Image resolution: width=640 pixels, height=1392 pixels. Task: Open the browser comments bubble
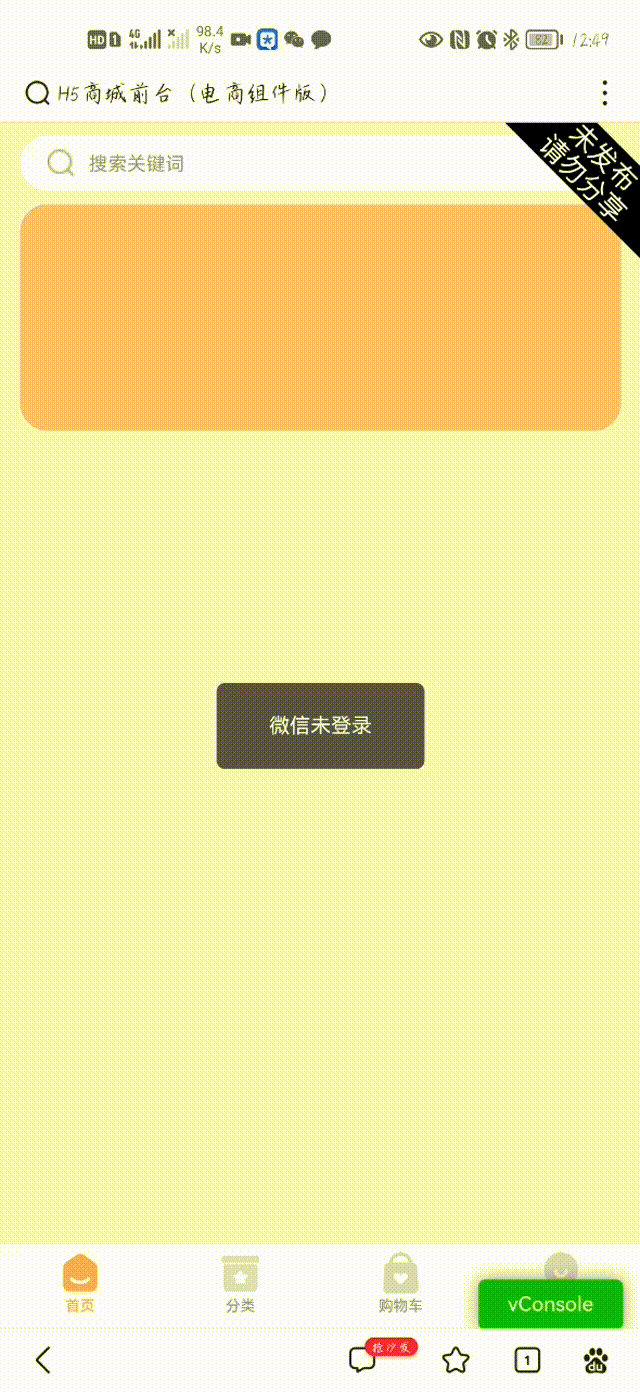tap(362, 1359)
